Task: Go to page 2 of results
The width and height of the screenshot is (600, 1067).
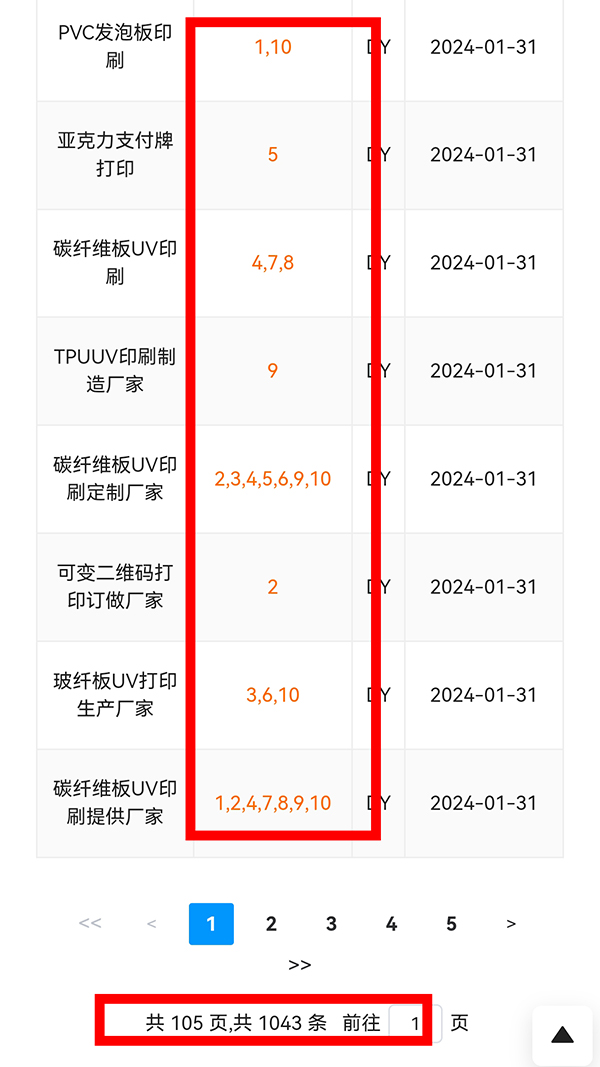Action: [x=271, y=924]
